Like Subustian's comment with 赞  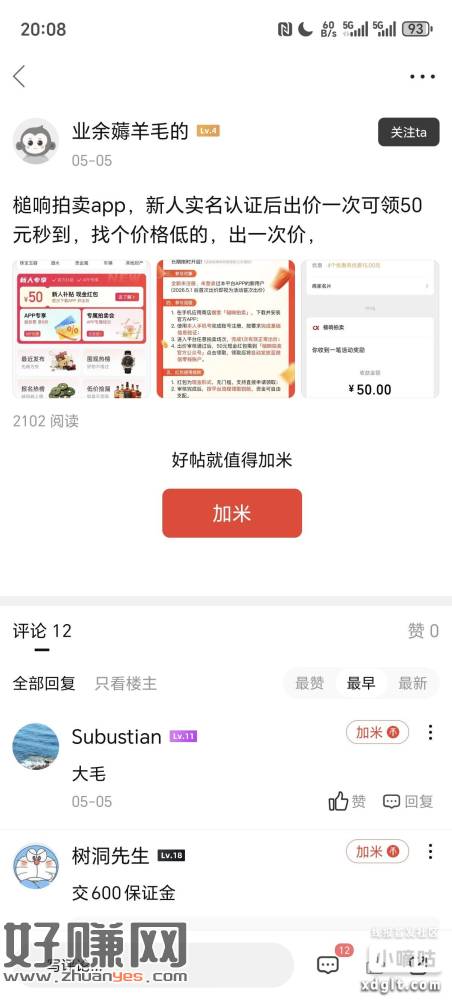(347, 802)
